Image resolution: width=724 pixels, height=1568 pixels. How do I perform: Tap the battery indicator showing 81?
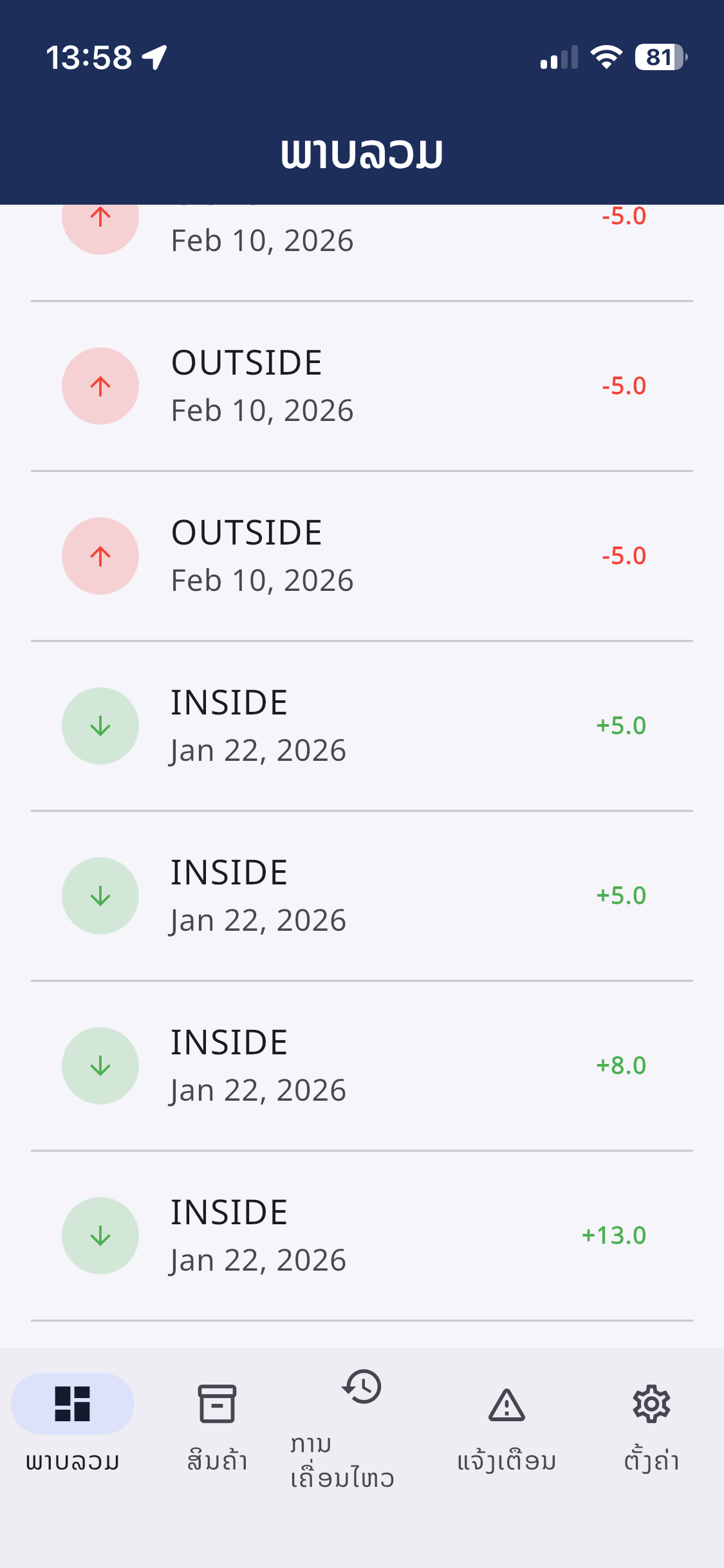tap(660, 58)
